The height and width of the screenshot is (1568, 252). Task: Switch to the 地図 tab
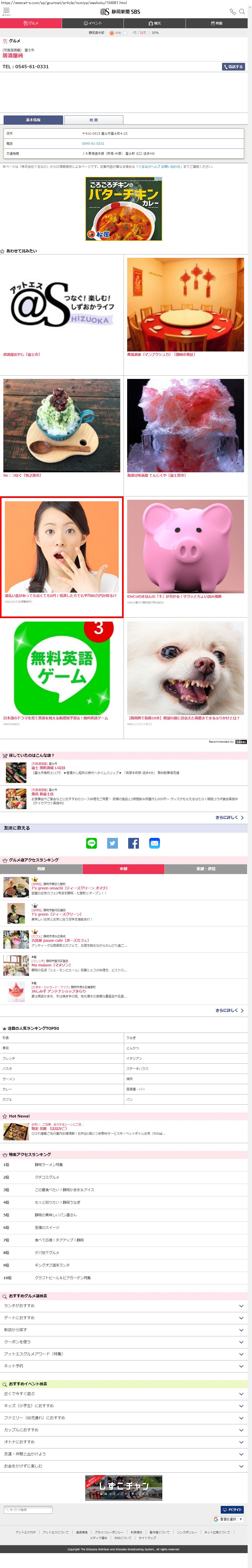coord(94,120)
